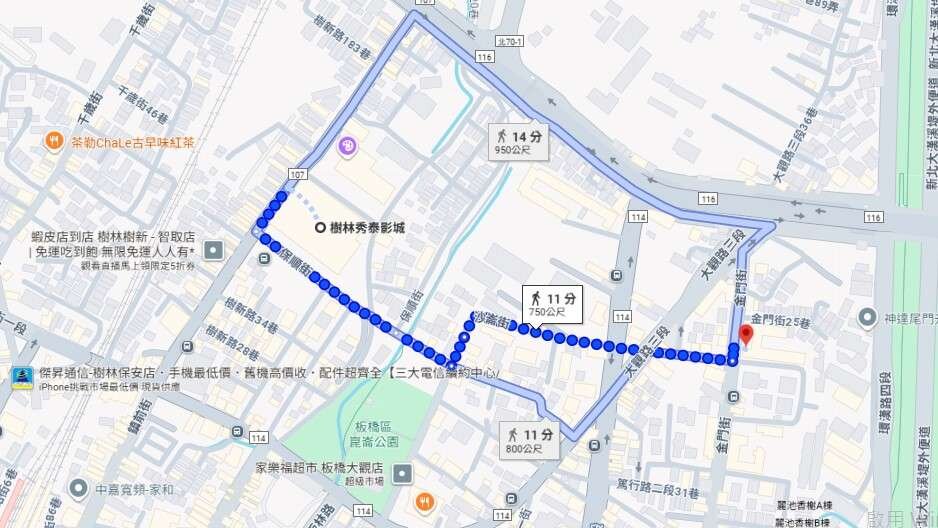Pick the 11 分 800公尺 alternate route
The height and width of the screenshot is (528, 938).
(x=528, y=441)
